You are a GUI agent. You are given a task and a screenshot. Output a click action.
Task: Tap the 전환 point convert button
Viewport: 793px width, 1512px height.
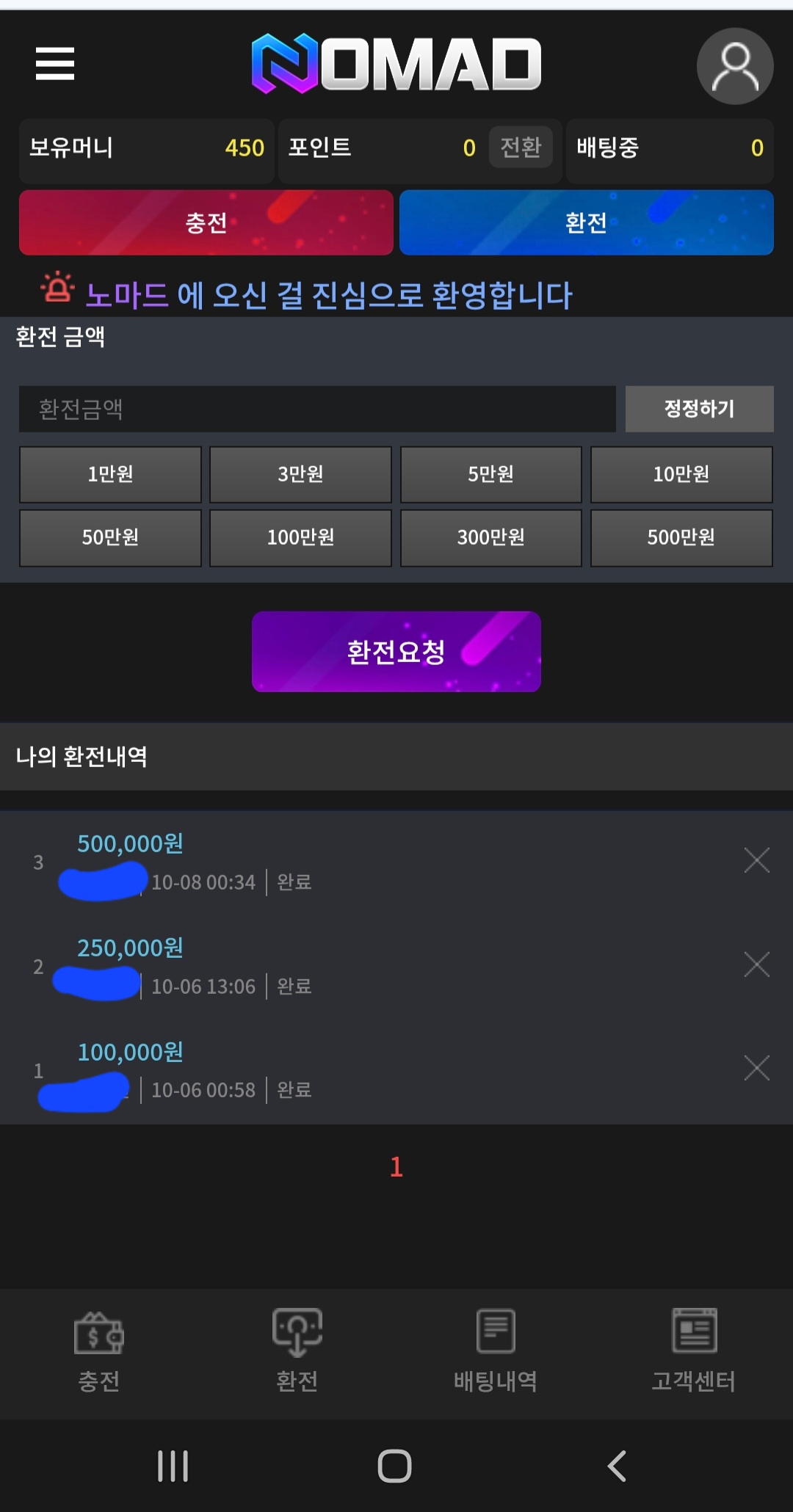[x=521, y=148]
